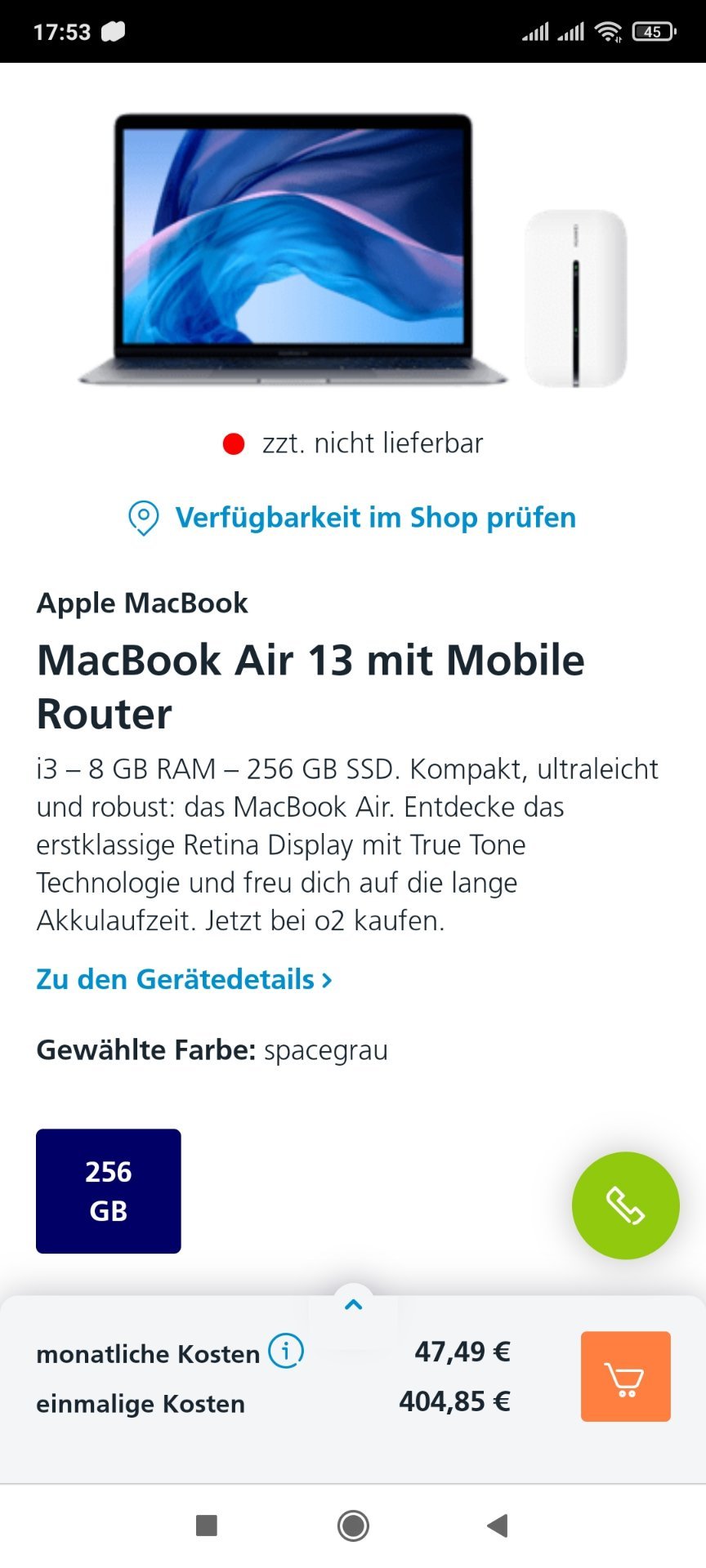The image size is (706, 1568).
Task: Open recent apps with square button
Action: (x=207, y=1526)
